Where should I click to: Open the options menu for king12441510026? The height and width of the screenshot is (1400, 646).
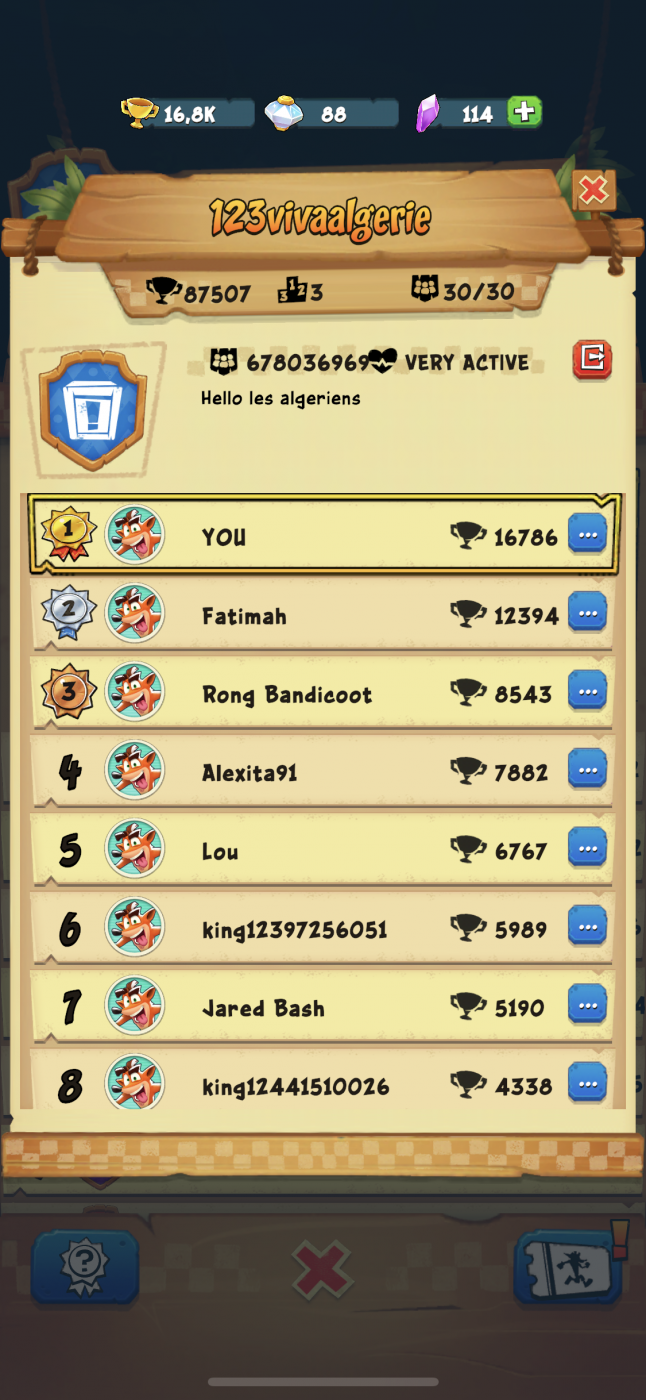click(x=587, y=1083)
